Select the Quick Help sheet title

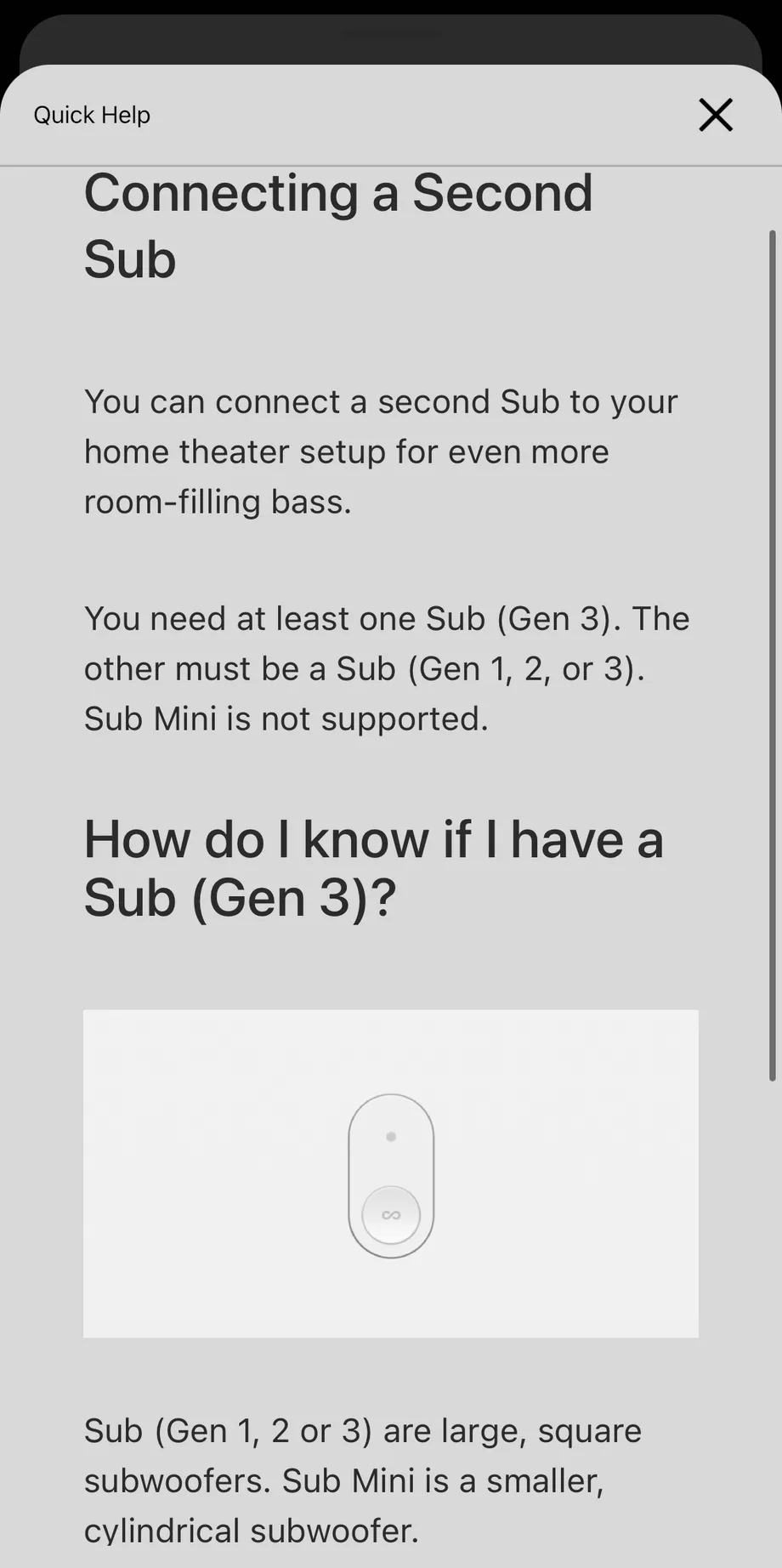(x=92, y=115)
